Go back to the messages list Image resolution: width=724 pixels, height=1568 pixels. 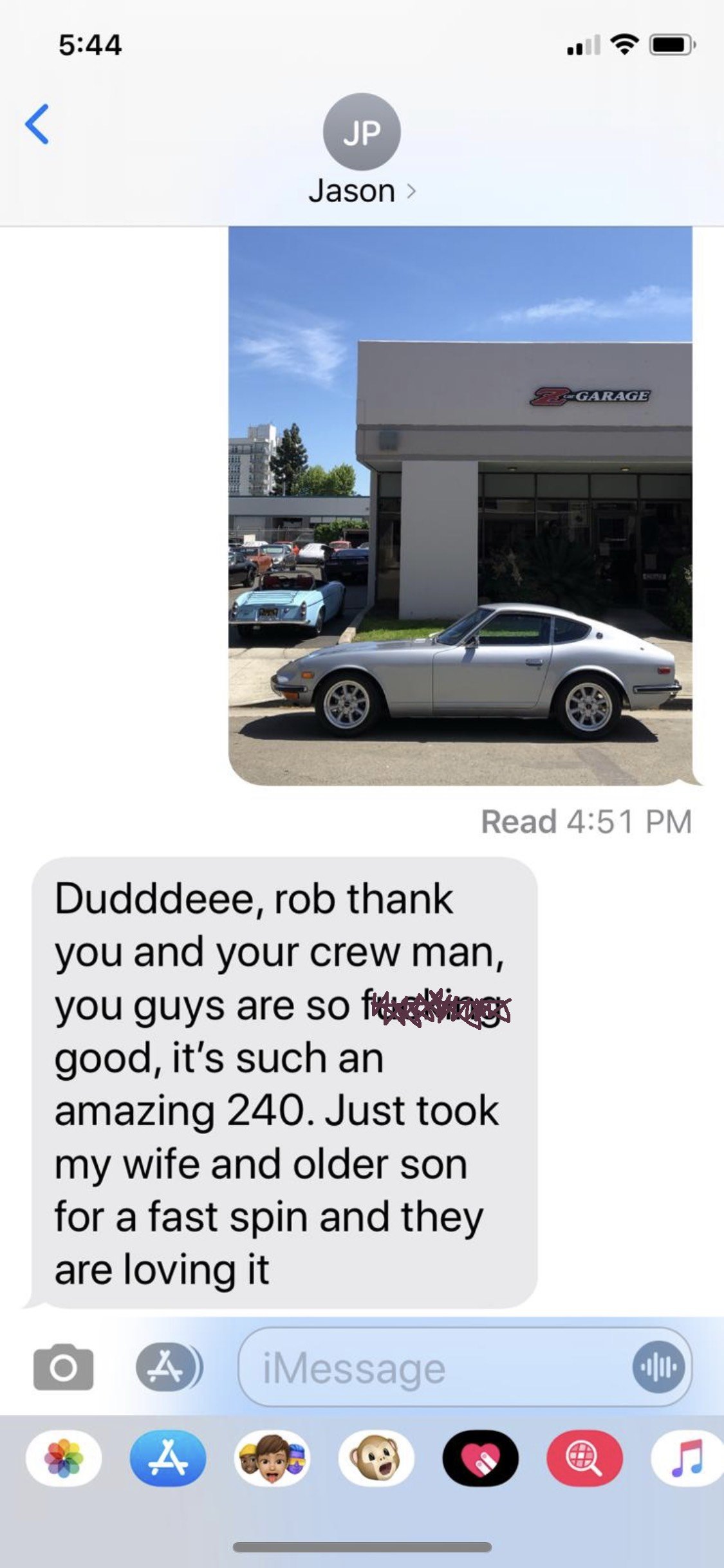click(x=37, y=124)
